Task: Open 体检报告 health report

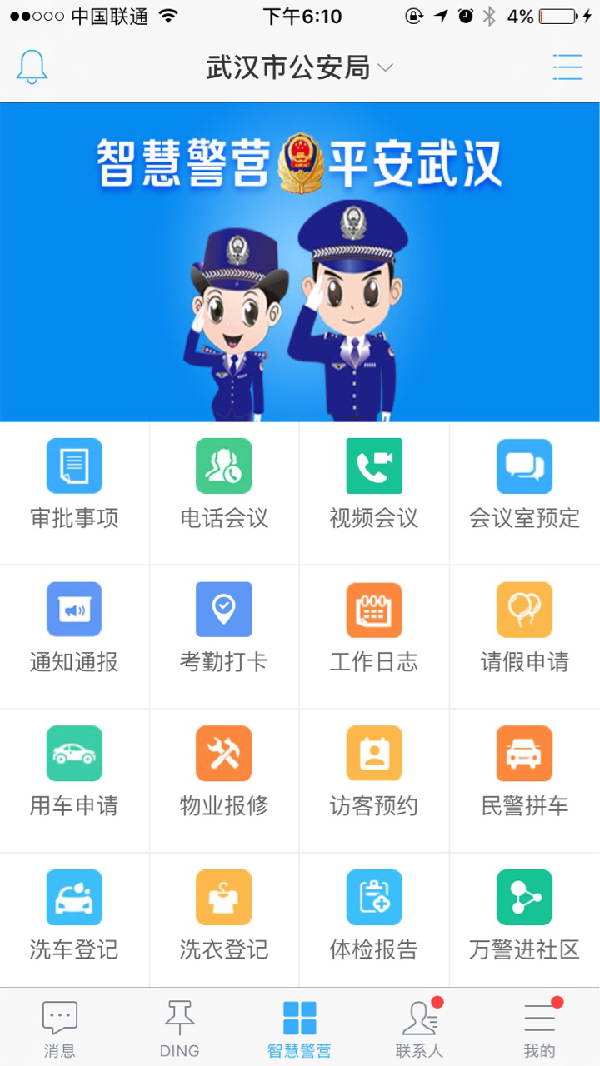Action: coord(374,917)
